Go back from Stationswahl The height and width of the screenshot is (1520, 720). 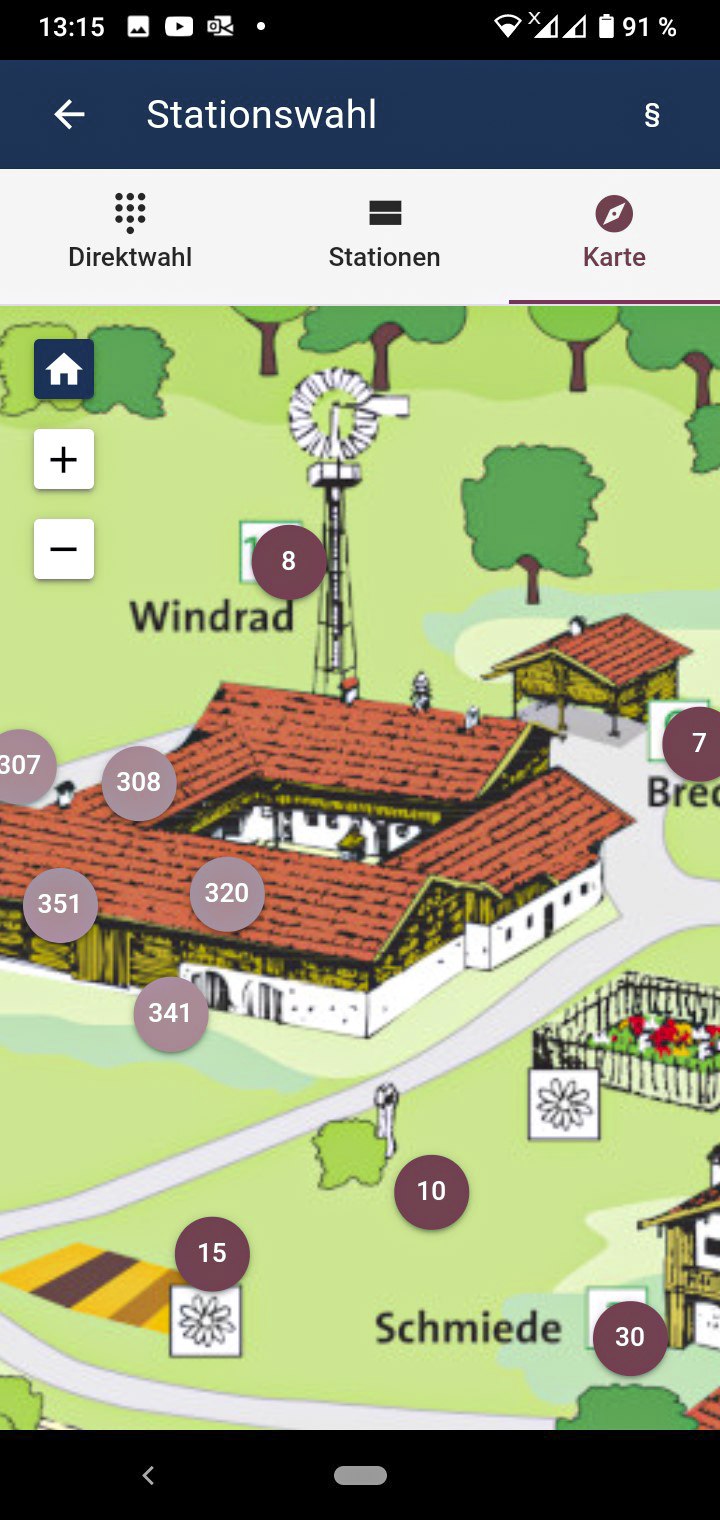click(69, 115)
